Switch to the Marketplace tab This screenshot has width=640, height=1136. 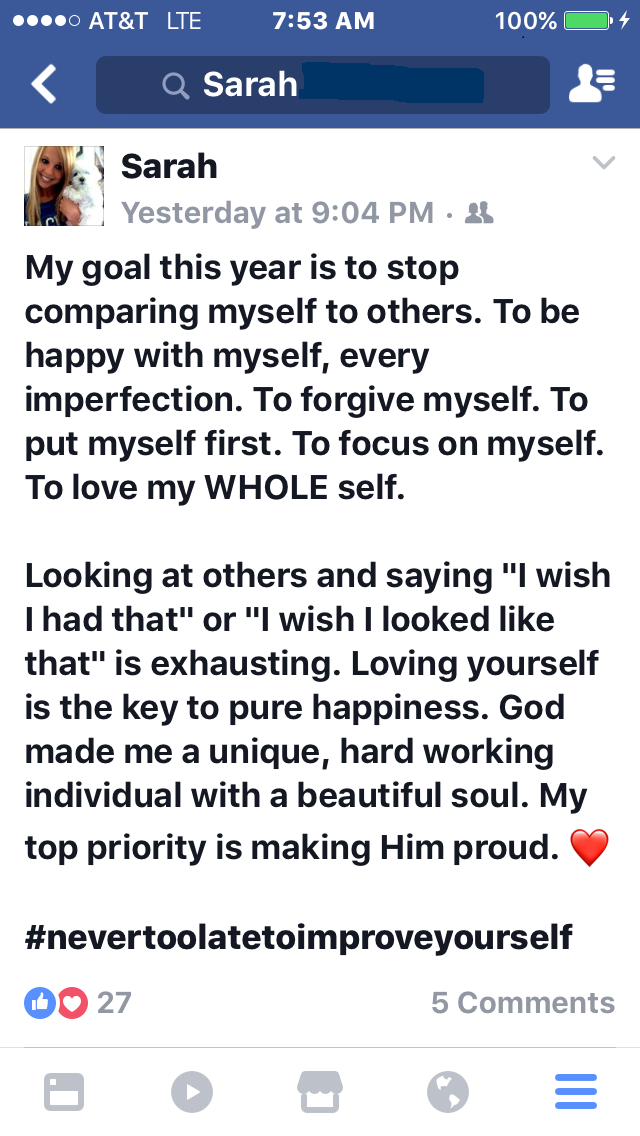tap(320, 1092)
